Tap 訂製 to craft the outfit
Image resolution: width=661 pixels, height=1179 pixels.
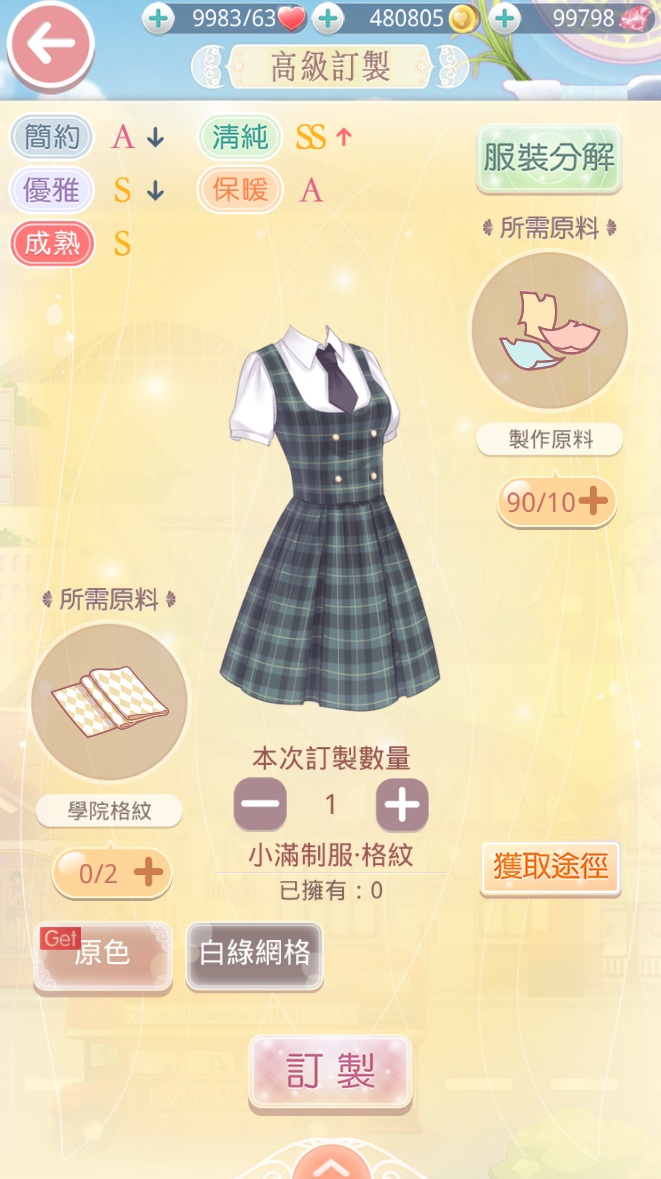tap(330, 1071)
